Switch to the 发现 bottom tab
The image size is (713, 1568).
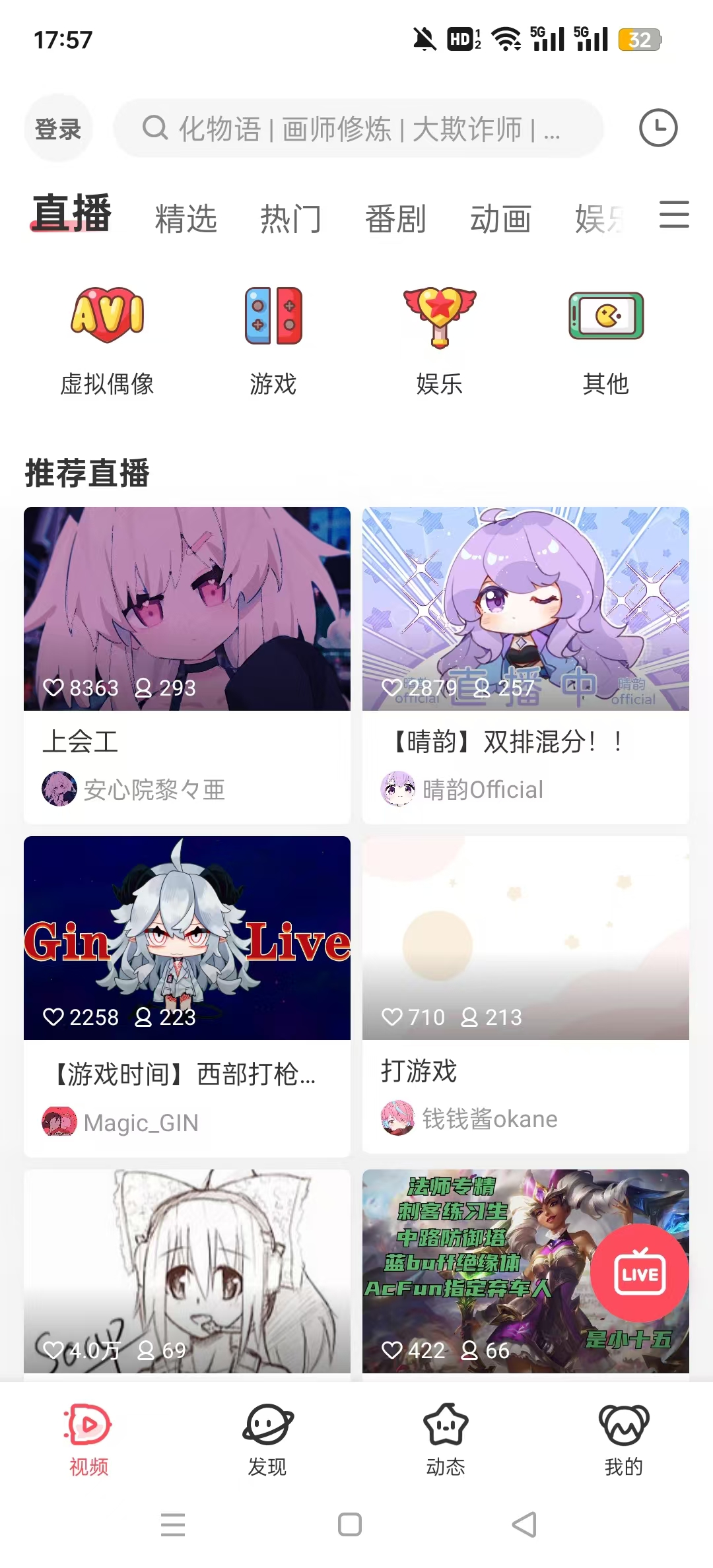click(267, 1439)
